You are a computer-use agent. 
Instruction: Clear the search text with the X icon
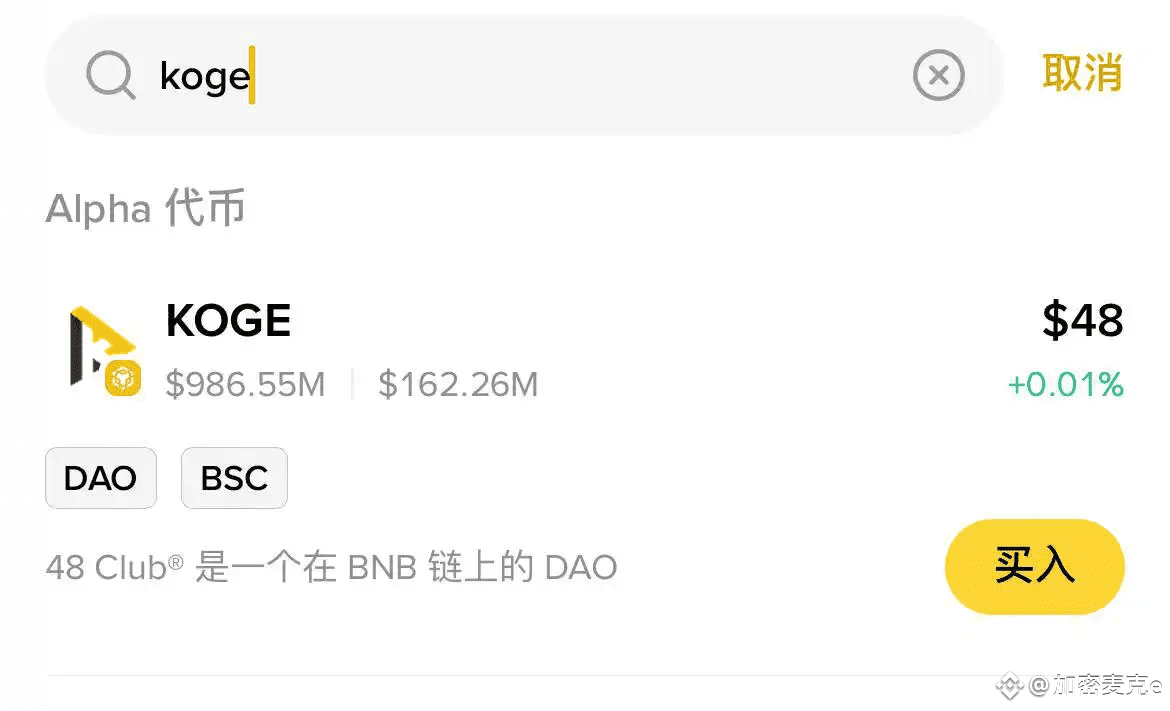938,75
